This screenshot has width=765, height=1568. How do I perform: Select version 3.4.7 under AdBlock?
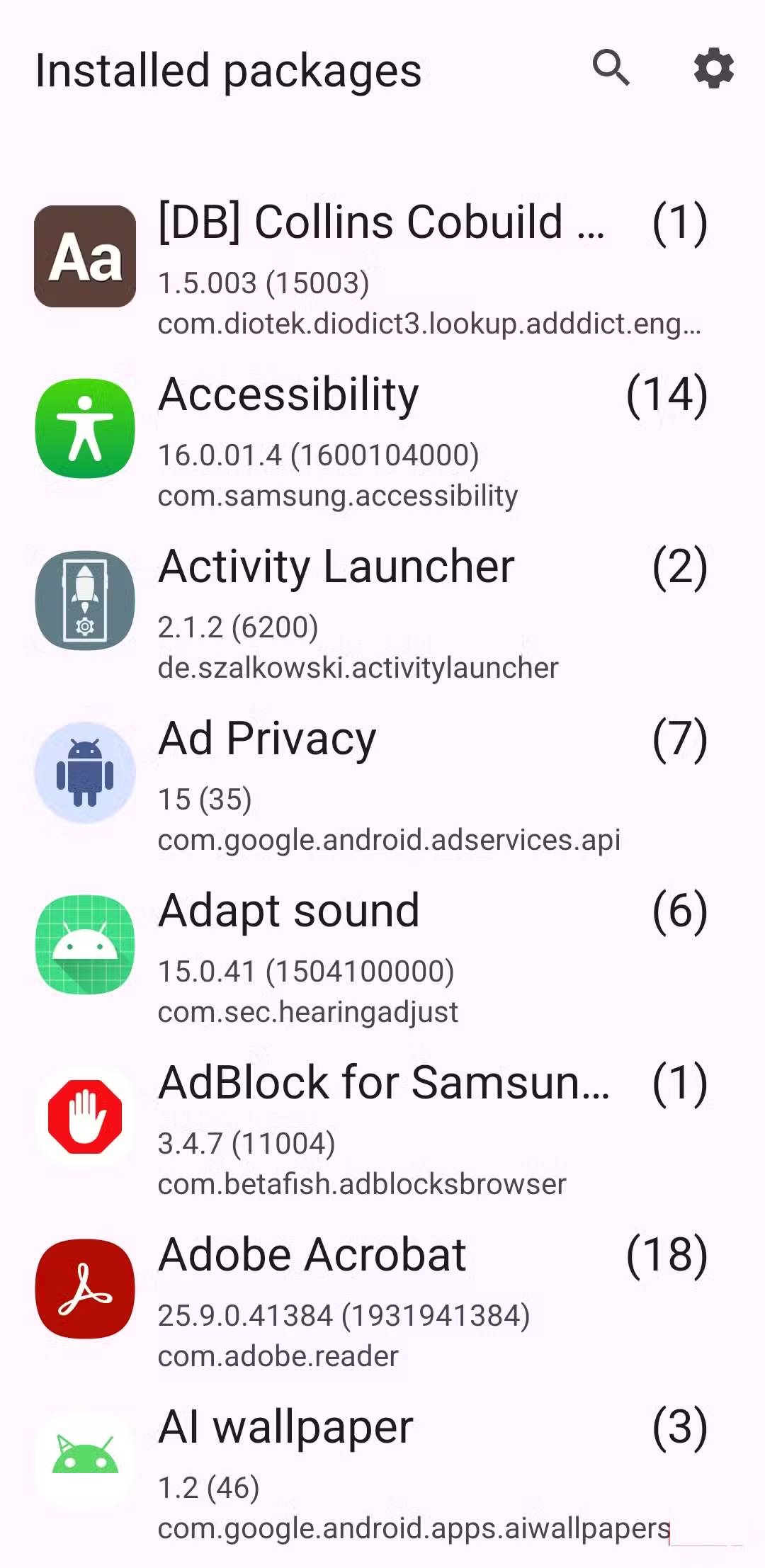(247, 1143)
